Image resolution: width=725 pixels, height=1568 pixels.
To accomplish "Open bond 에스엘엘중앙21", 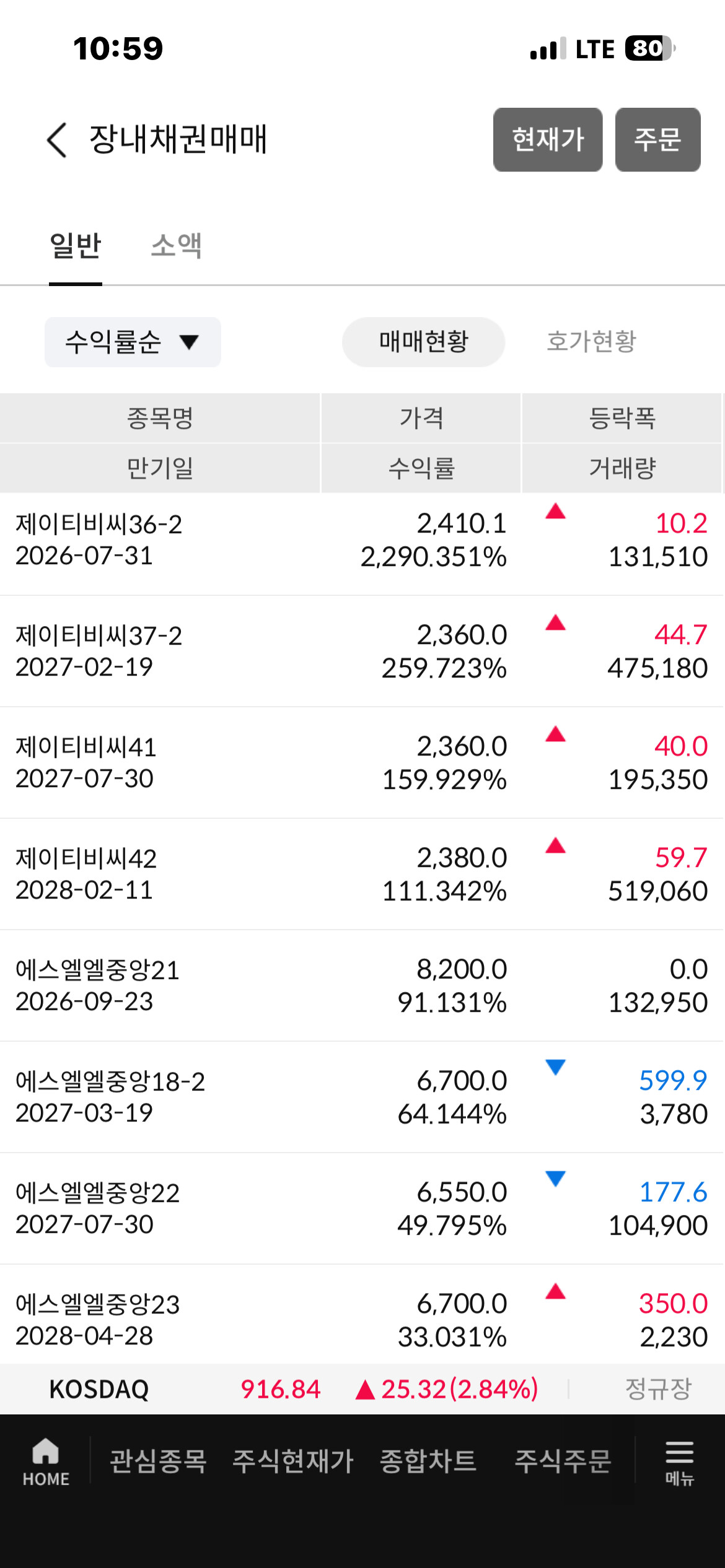I will click(362, 986).
